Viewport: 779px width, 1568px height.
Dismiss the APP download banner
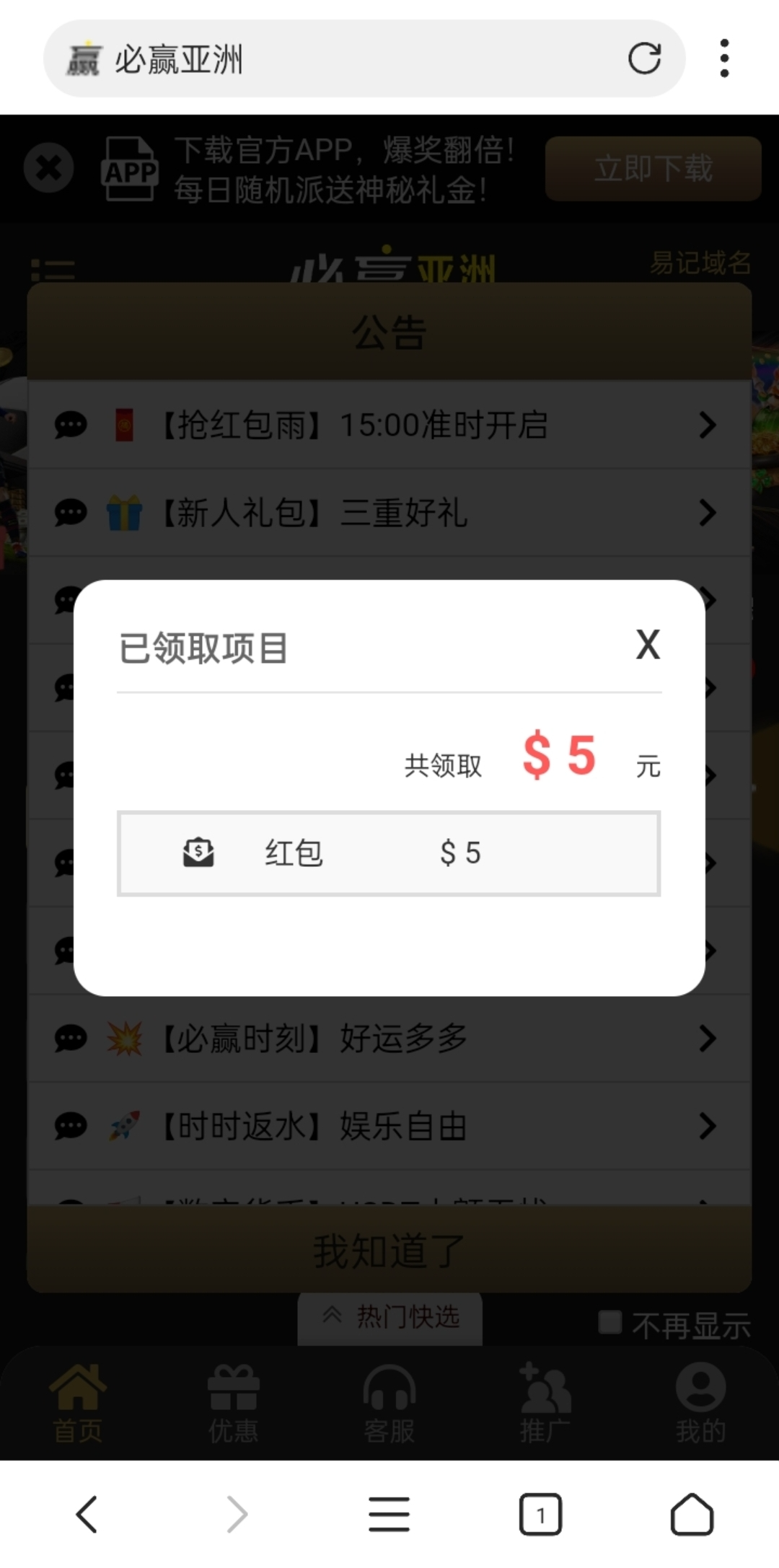click(x=48, y=168)
